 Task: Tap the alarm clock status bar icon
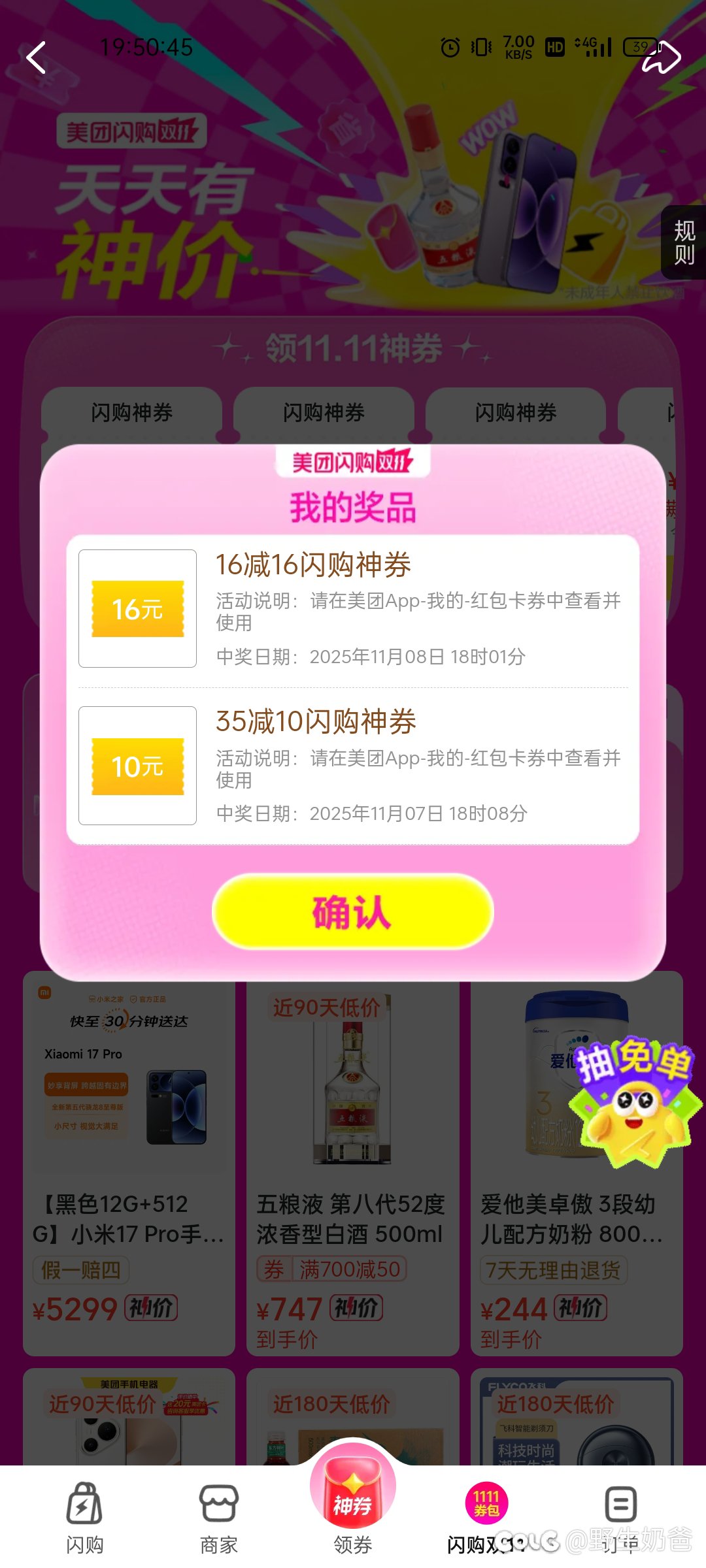pyautogui.click(x=450, y=48)
